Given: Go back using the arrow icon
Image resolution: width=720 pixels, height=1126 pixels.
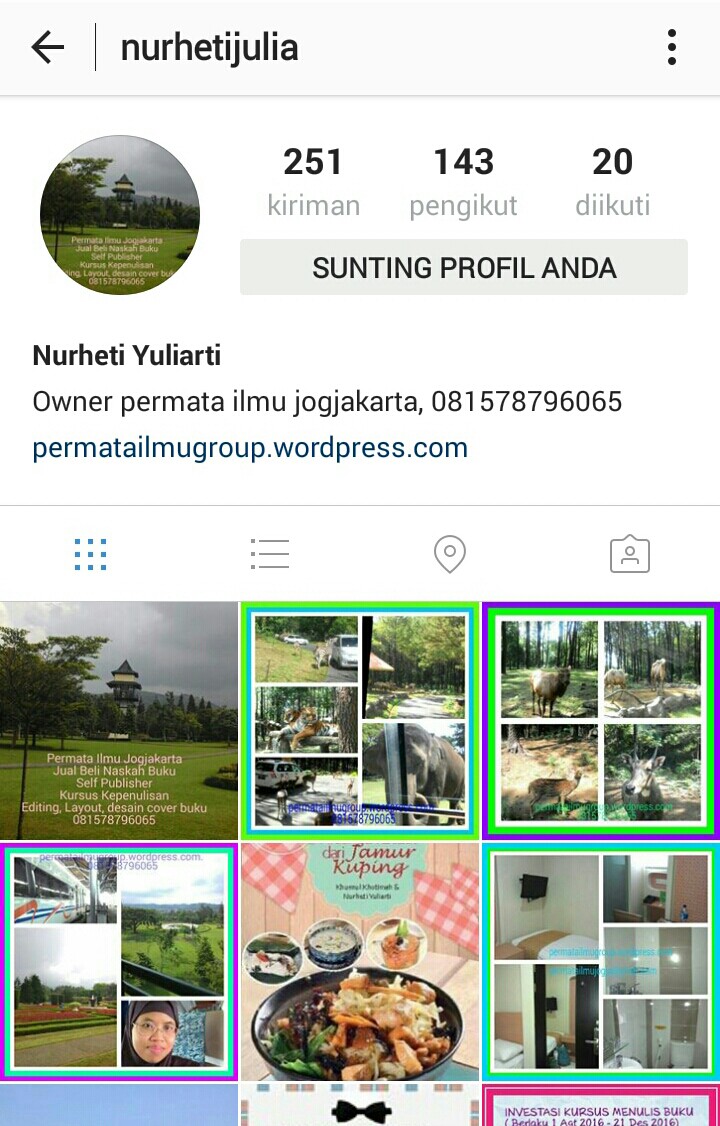Looking at the screenshot, I should point(47,47).
